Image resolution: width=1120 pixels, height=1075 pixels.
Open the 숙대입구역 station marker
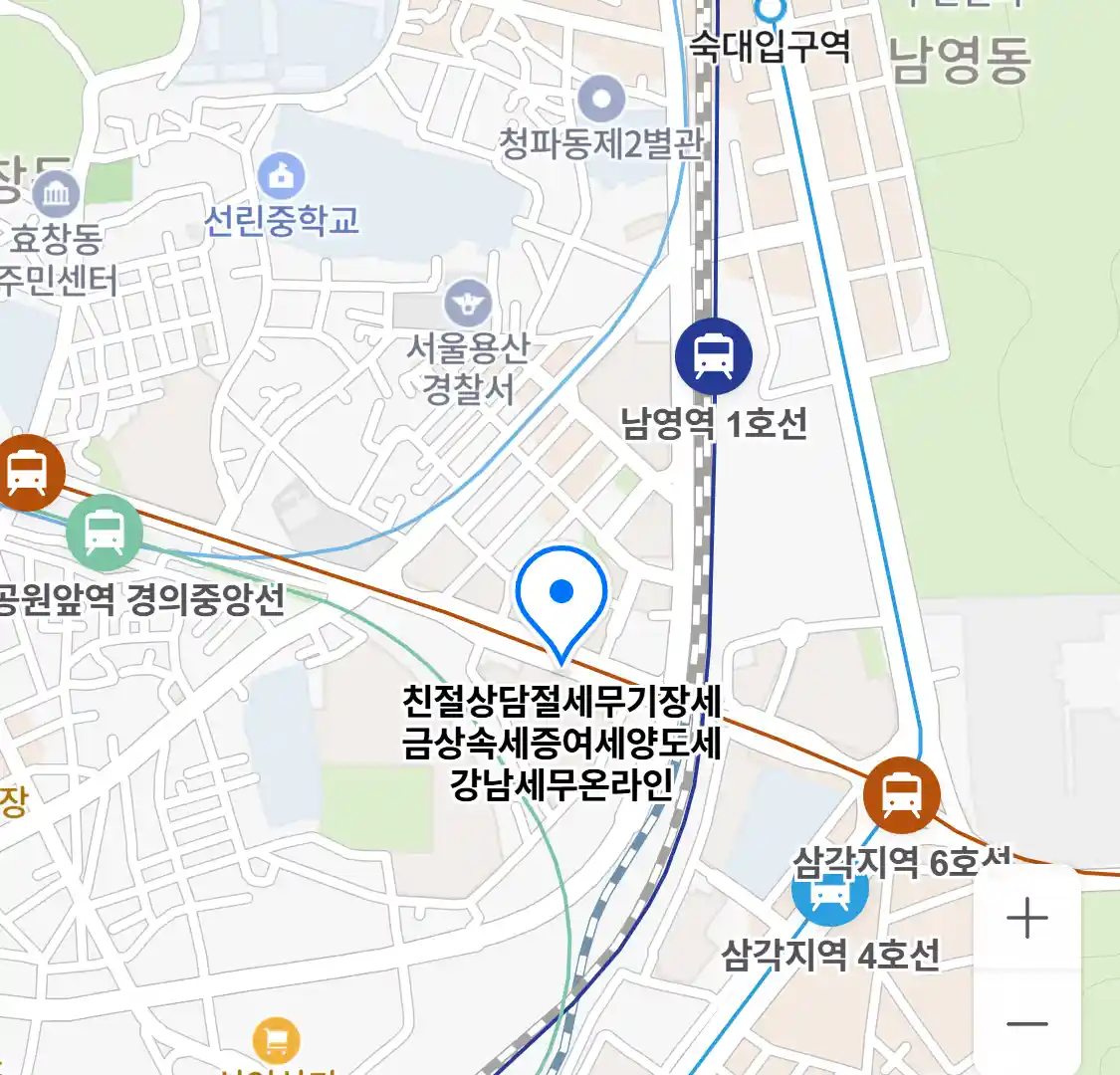click(770, 8)
